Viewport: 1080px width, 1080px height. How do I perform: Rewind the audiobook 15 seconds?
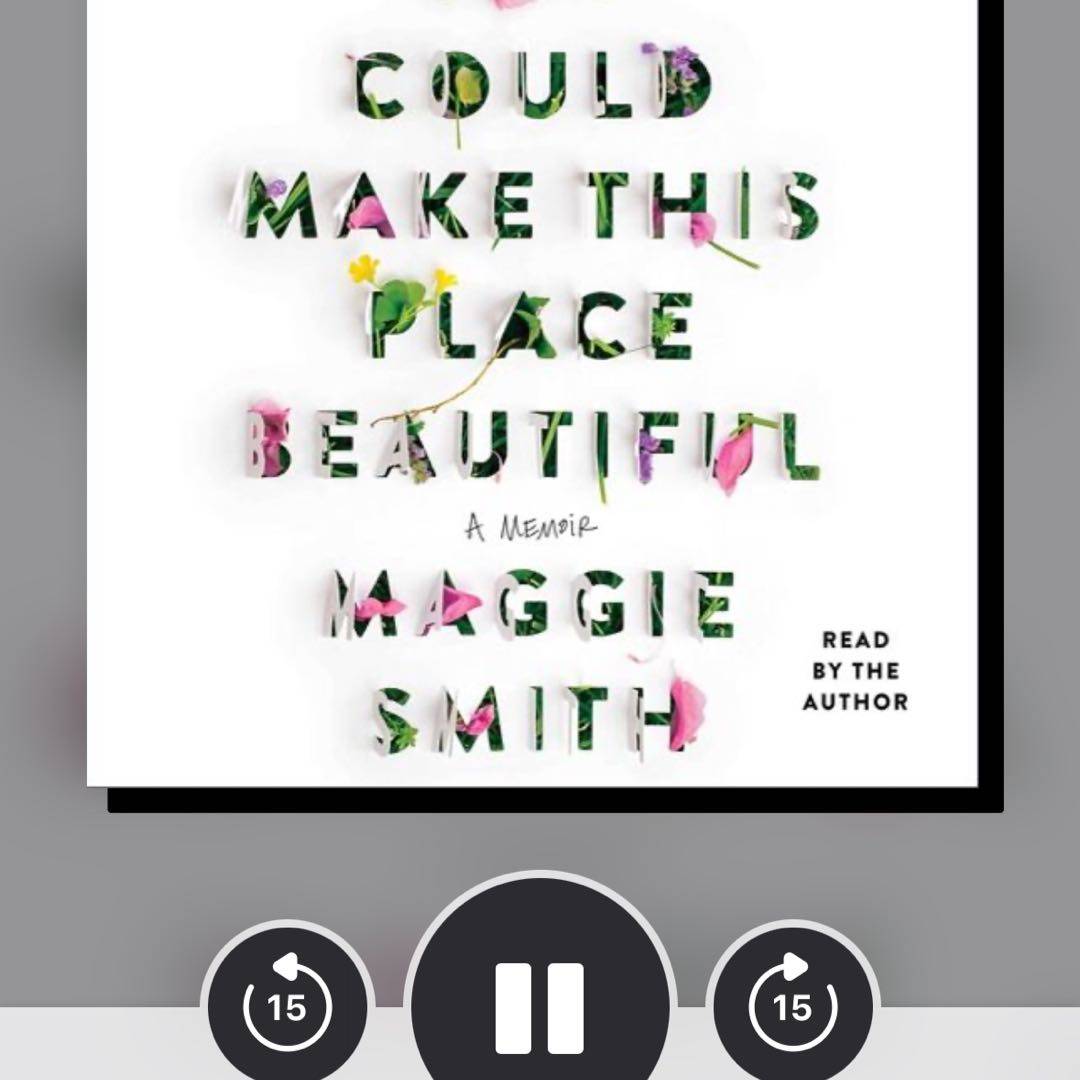click(287, 1003)
